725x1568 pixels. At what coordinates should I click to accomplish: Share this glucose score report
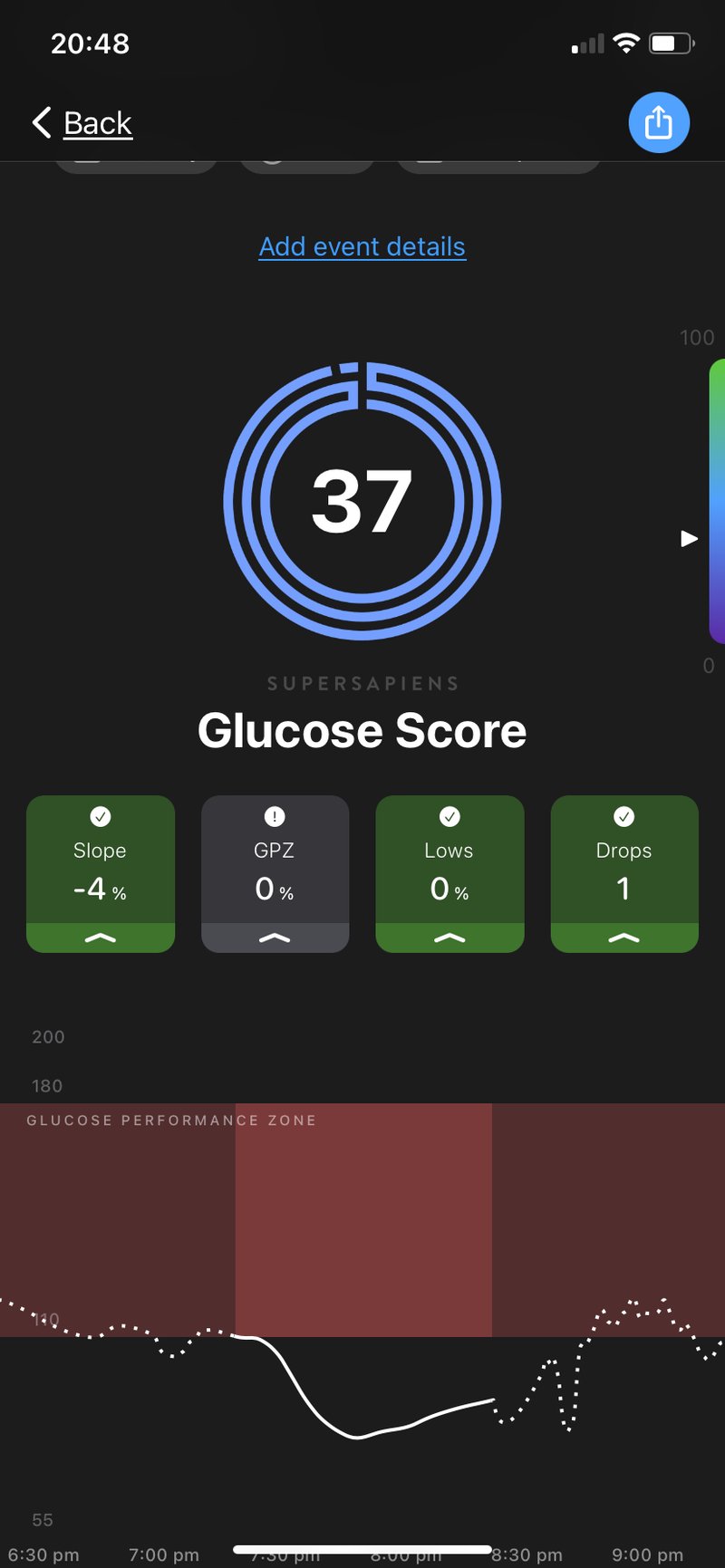coord(659,123)
